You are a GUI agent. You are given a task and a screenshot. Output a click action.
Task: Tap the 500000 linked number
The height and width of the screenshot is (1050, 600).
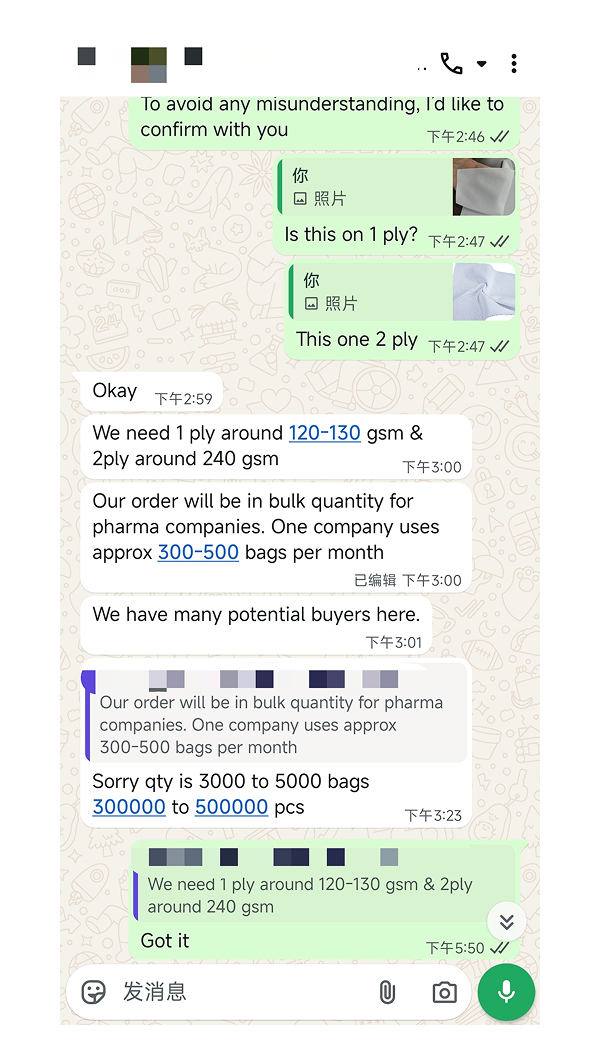pyautogui.click(x=231, y=807)
